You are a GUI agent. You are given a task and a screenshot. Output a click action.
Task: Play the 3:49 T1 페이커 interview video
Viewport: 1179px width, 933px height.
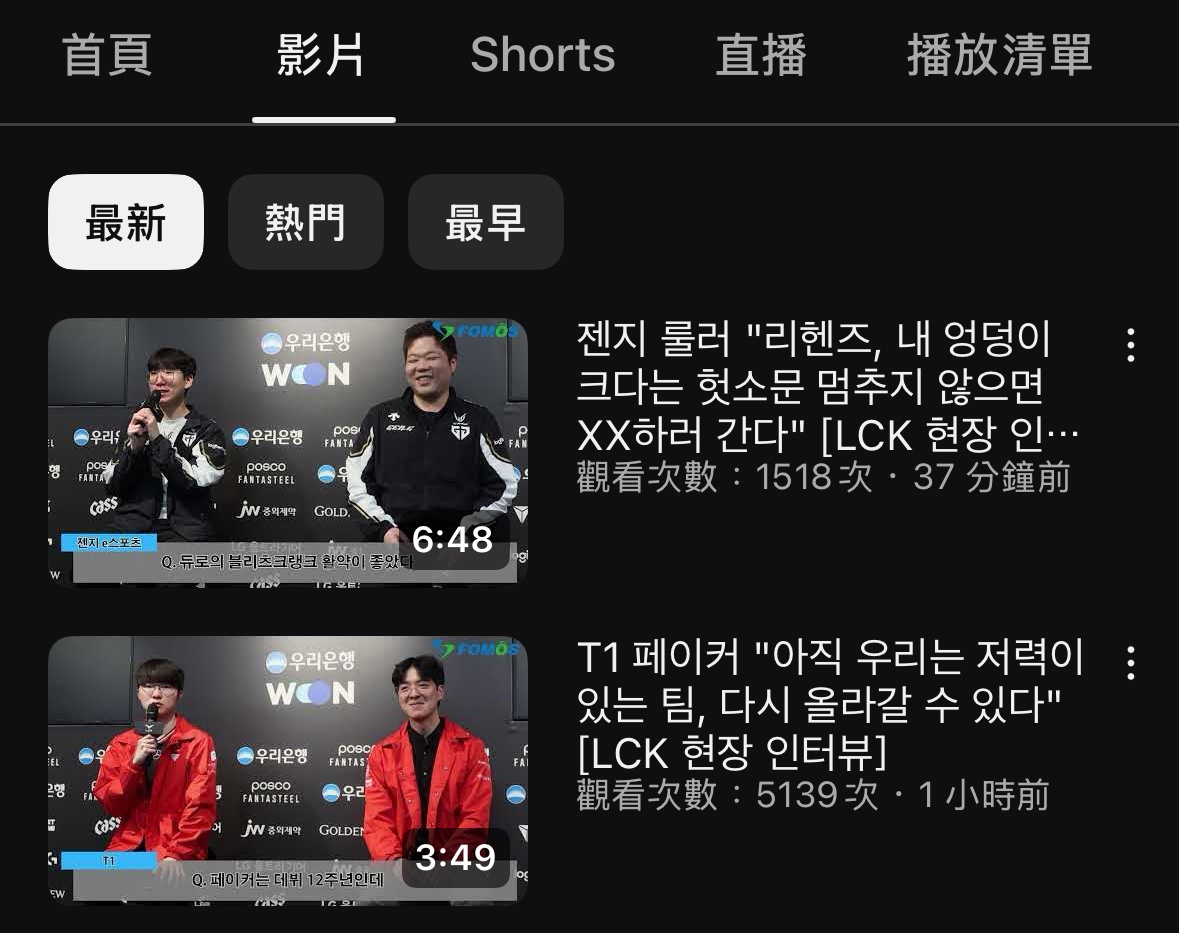coord(288,769)
